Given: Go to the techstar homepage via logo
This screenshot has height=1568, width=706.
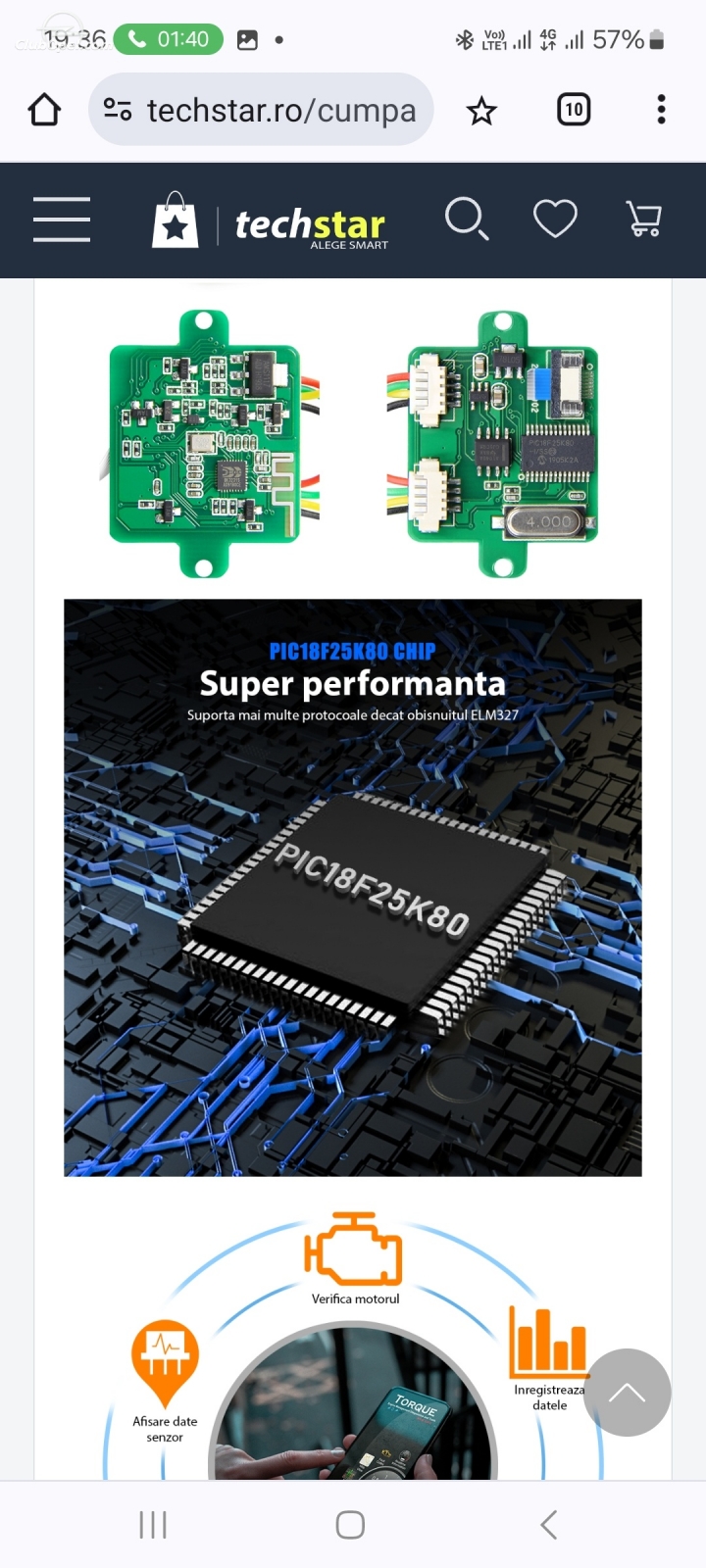Looking at the screenshot, I should [271, 220].
